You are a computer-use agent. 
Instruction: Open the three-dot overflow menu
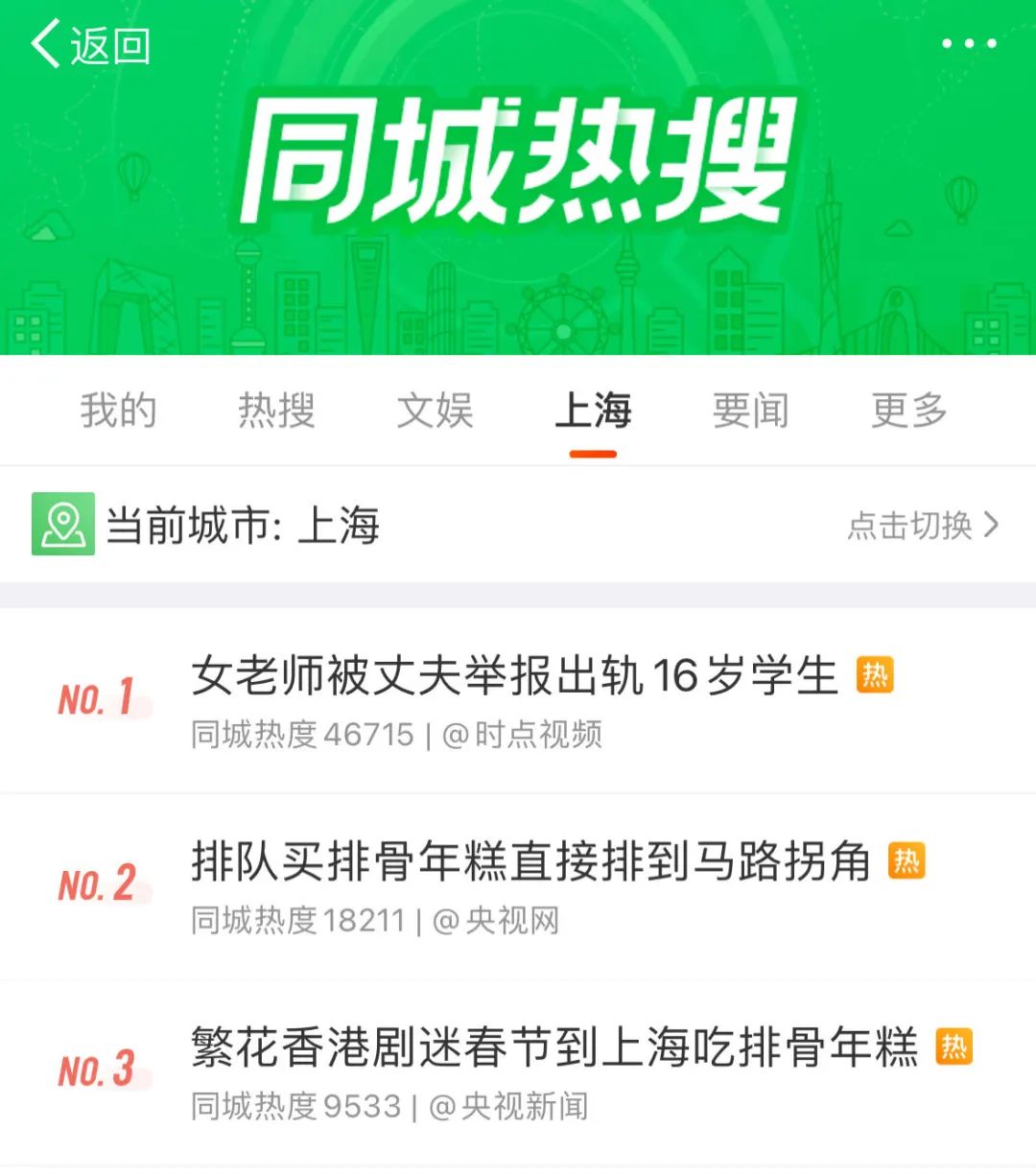click(968, 44)
